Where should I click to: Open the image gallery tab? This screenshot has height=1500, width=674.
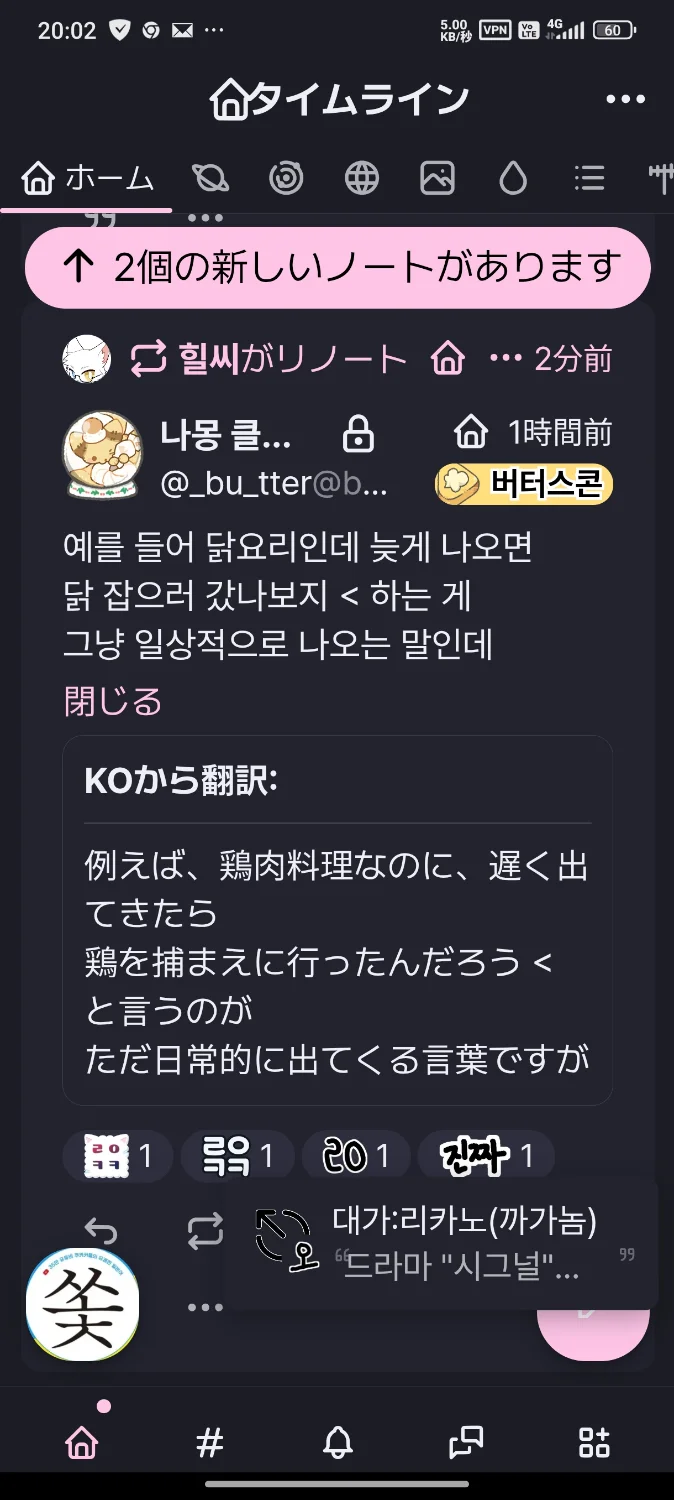(438, 179)
